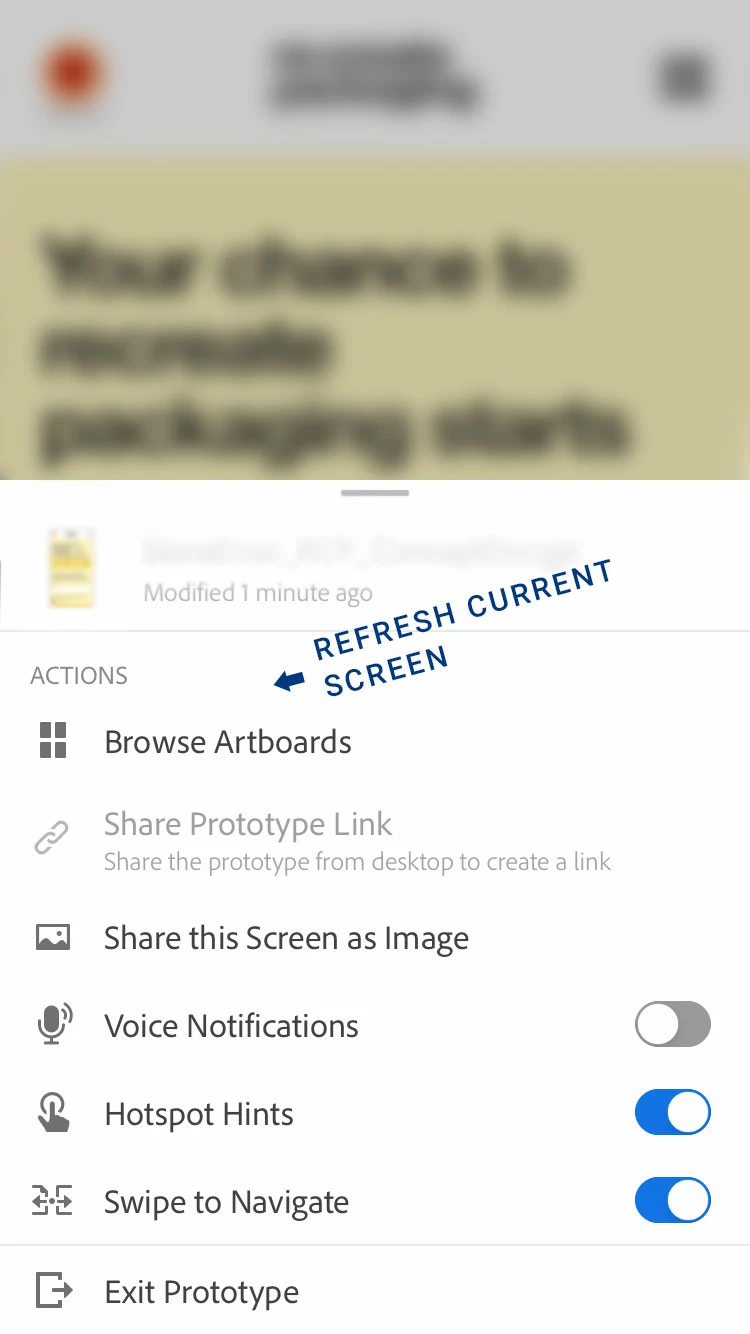Select Share this Screen as Image
750x1334 pixels.
(x=286, y=938)
